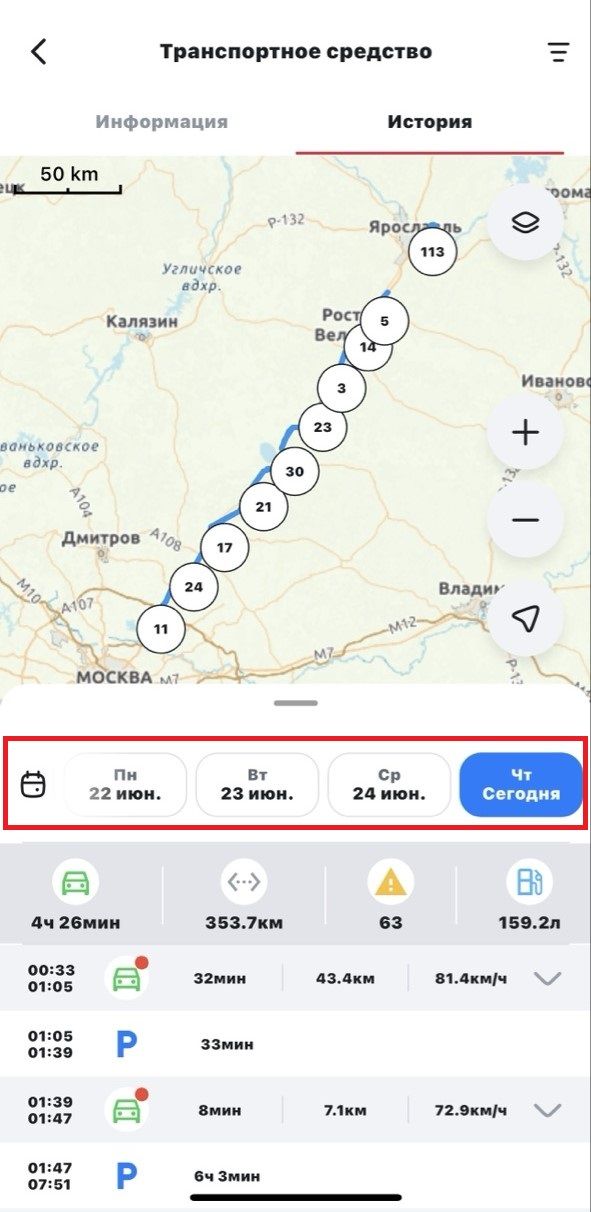
Task: Zoom in the map with plus button
Action: coord(525,433)
